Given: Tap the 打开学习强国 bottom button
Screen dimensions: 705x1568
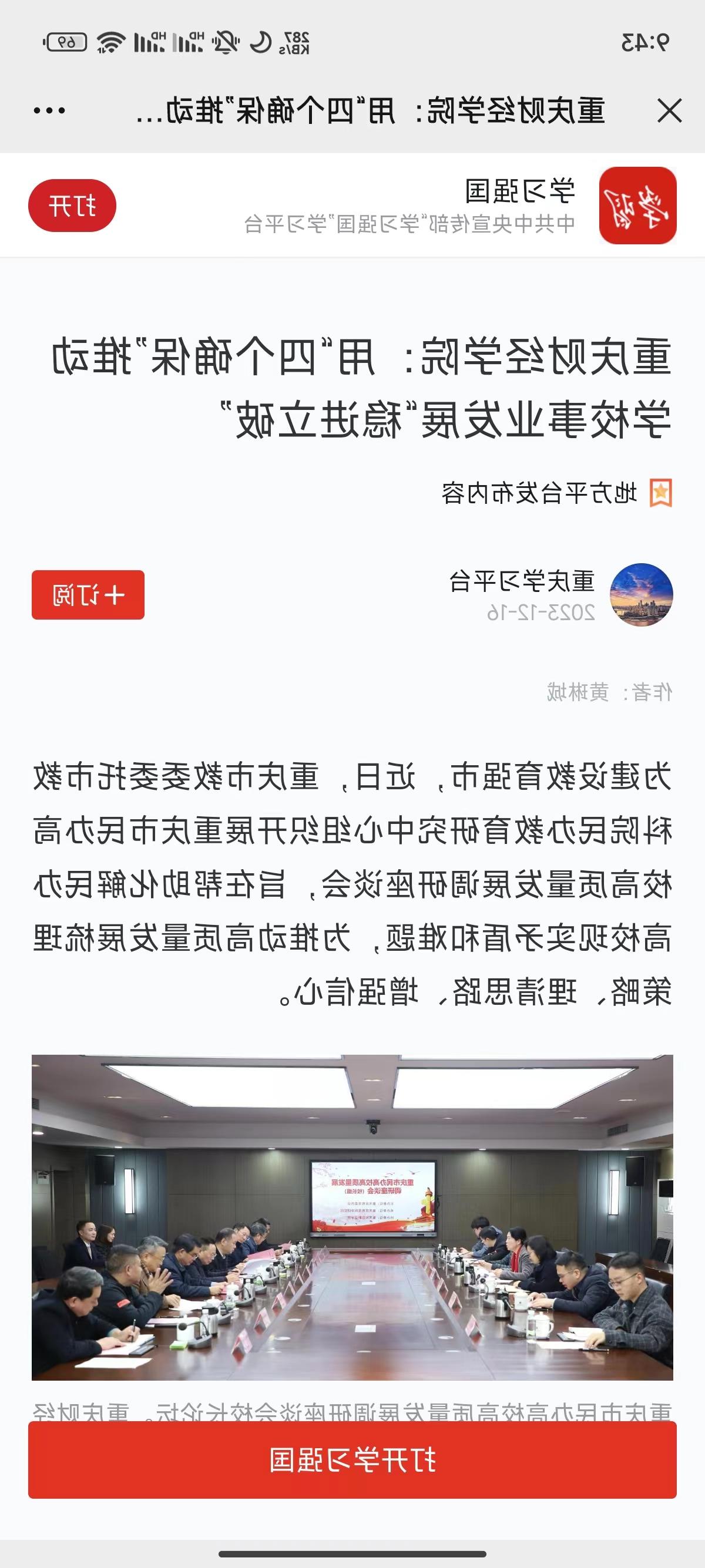Looking at the screenshot, I should [x=352, y=1461].
